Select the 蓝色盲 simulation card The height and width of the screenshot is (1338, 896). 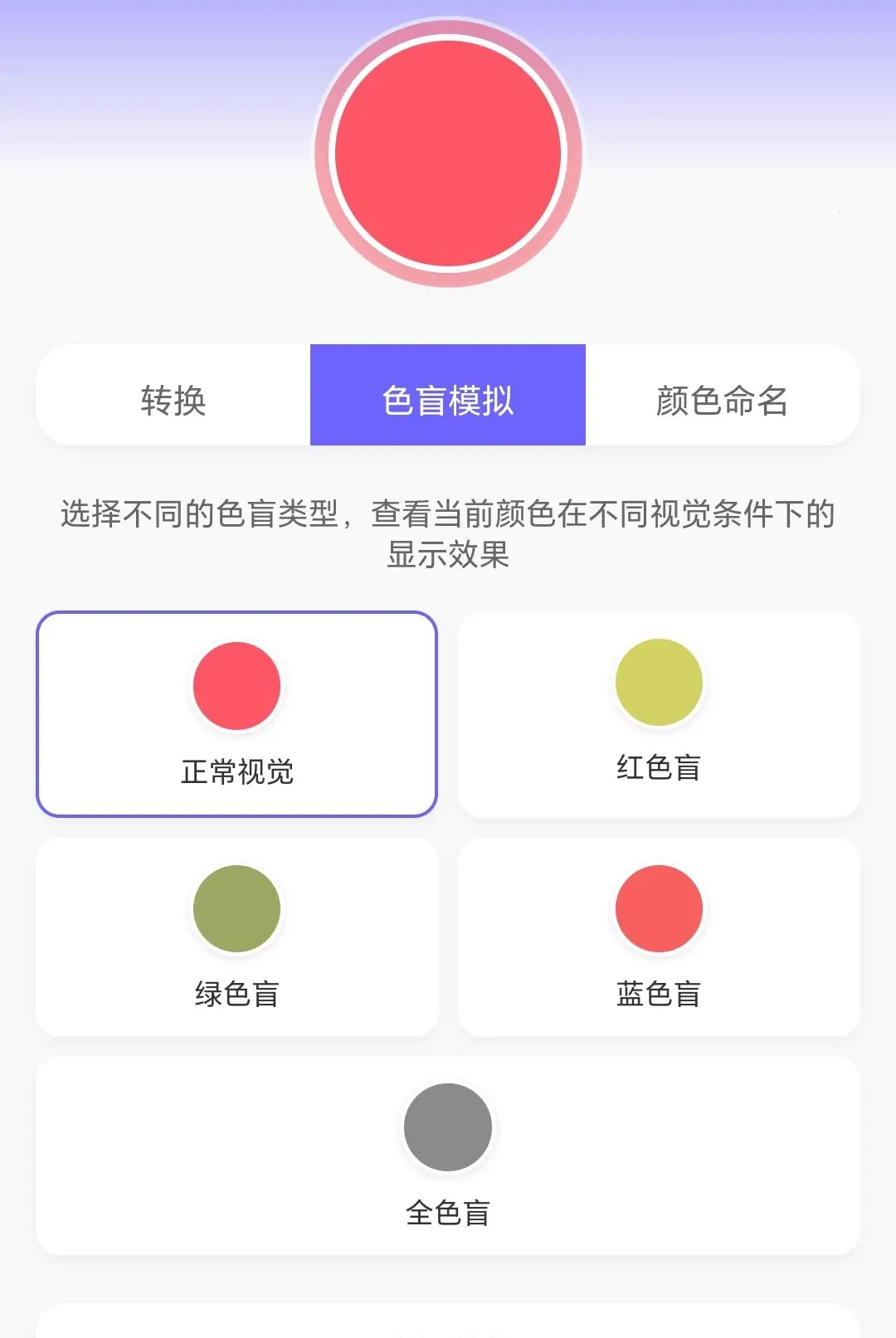pyautogui.click(x=659, y=937)
